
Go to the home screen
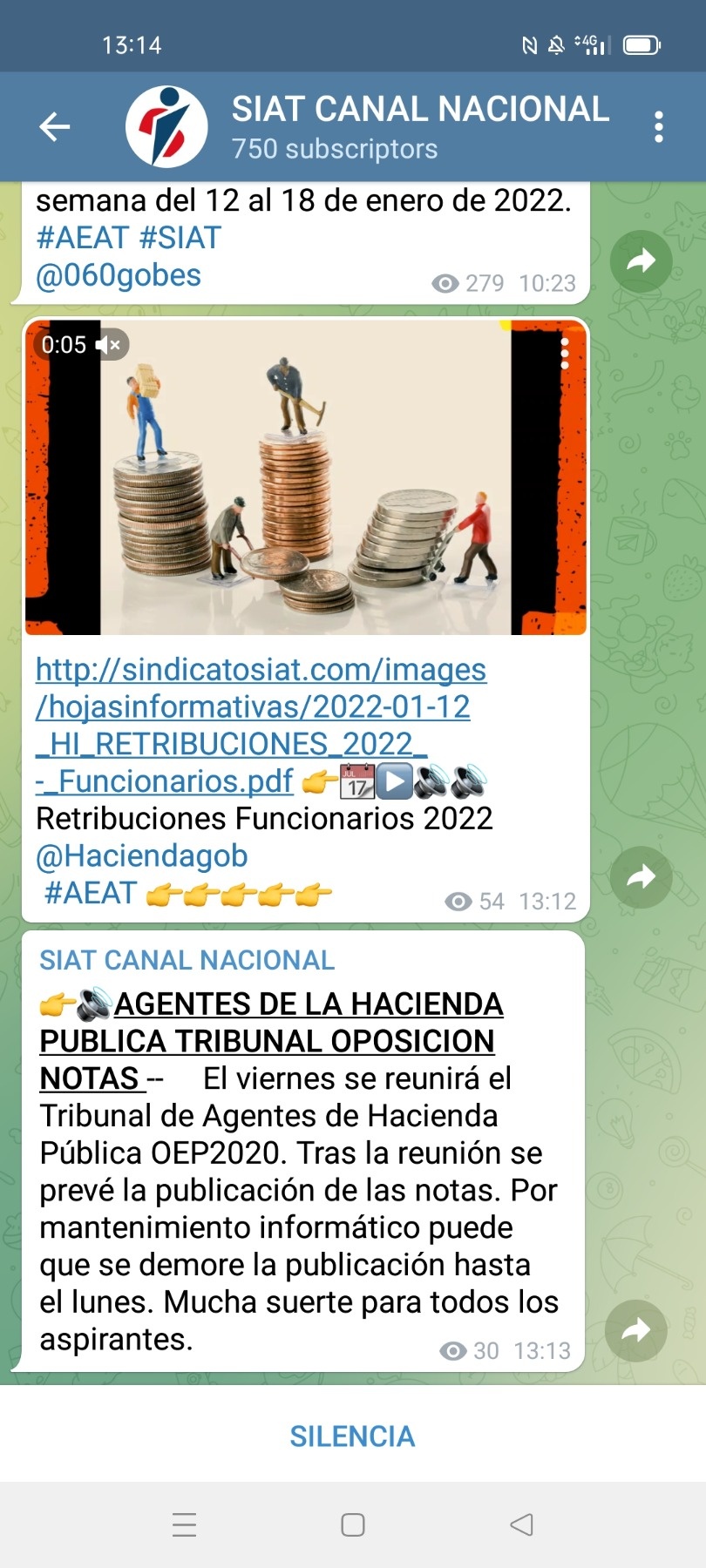tap(352, 1524)
